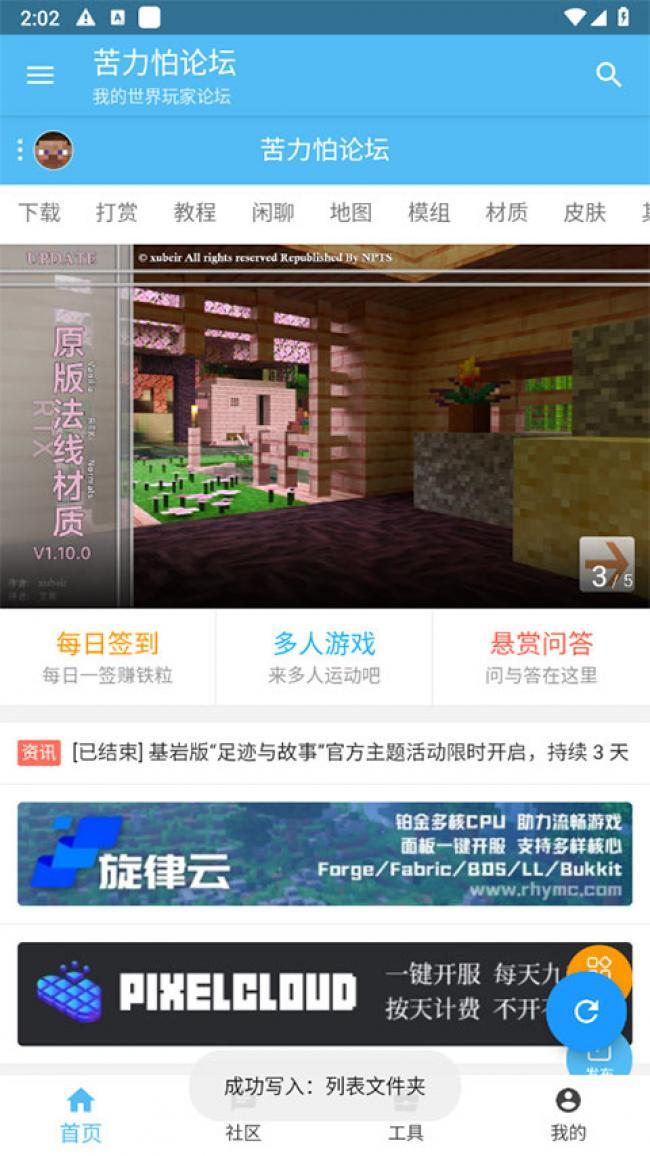Switch to the 我的 bottom tab
This screenshot has width=650, height=1156.
coord(567,1114)
